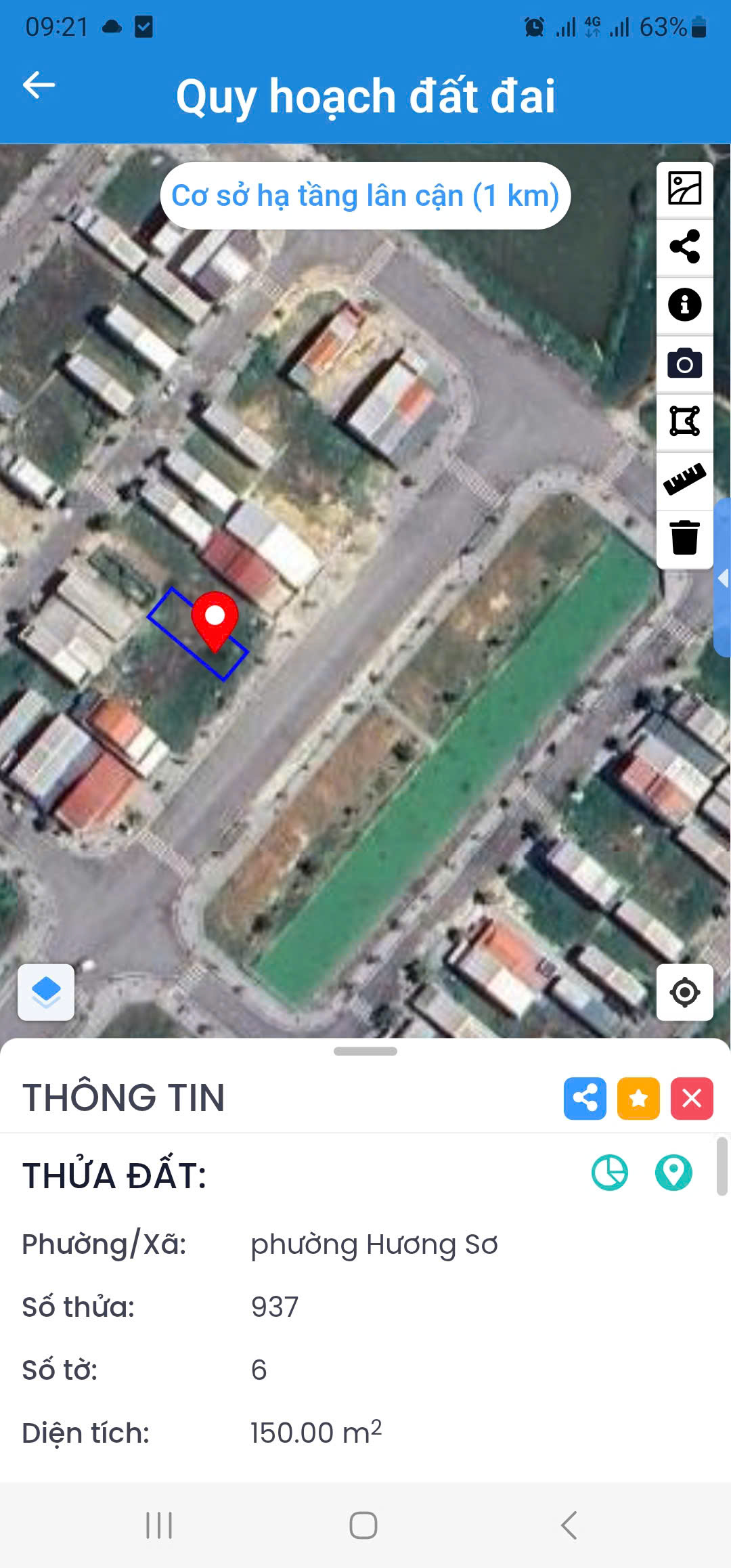
Task: Go back with the arrow icon
Action: pos(39,85)
